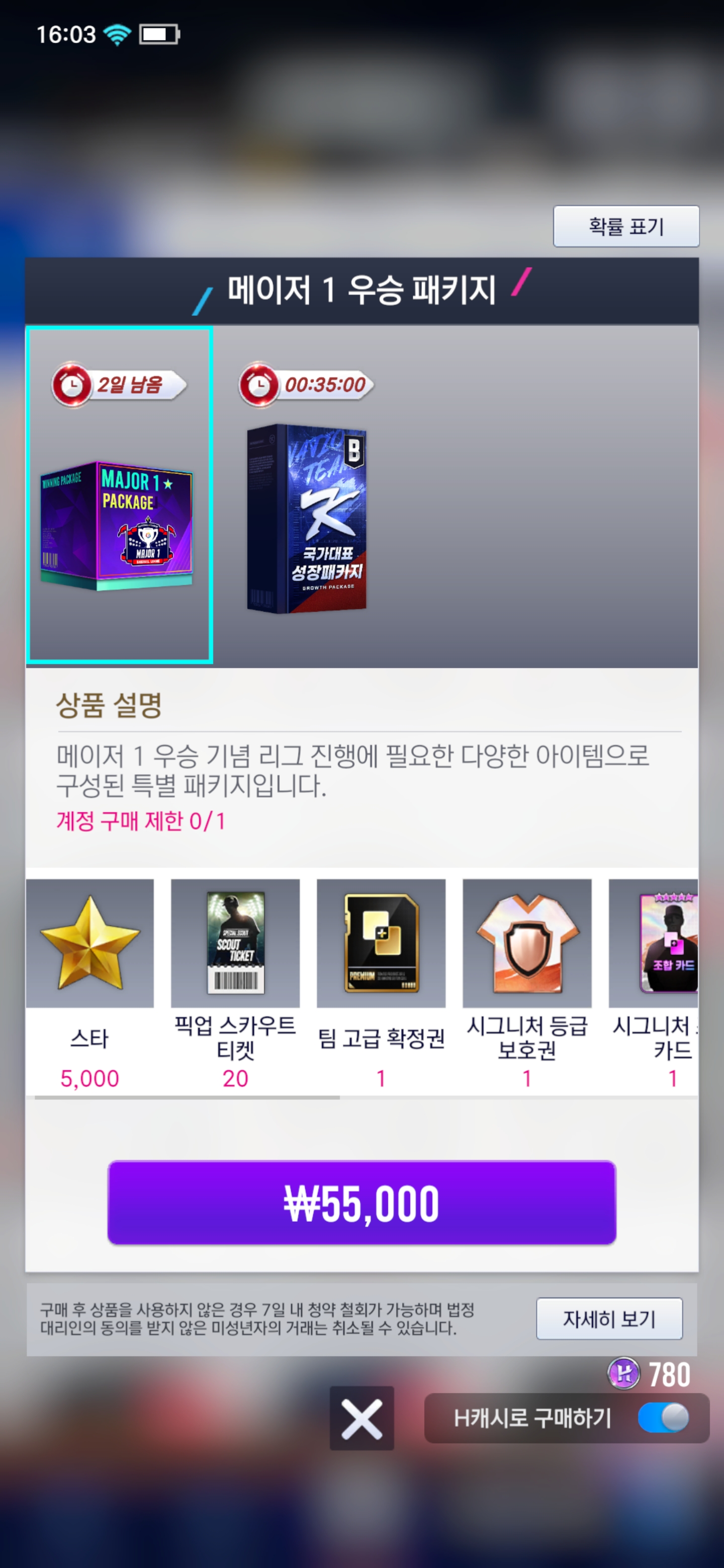Select the Major 1 winning package
This screenshot has height=1568, width=724.
pyautogui.click(x=119, y=495)
